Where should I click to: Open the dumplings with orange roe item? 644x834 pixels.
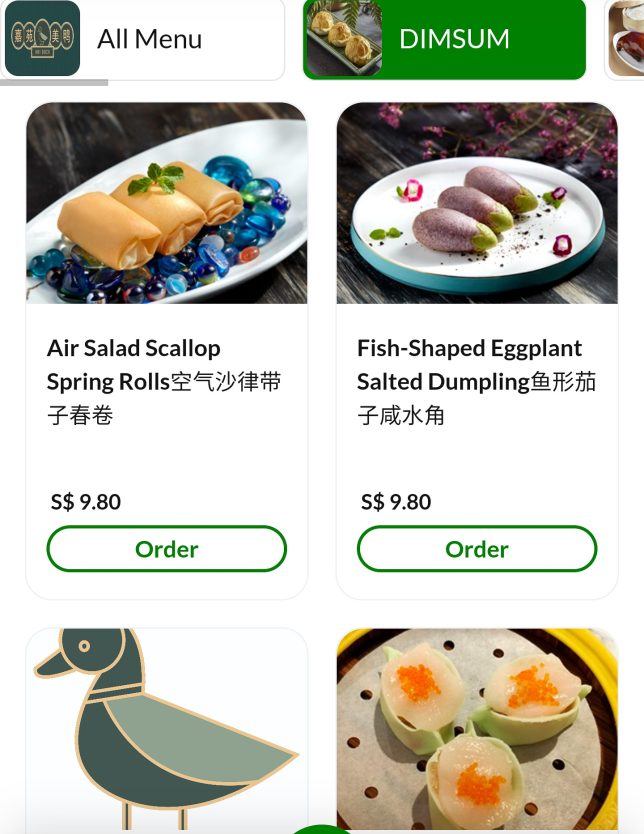pos(477,730)
